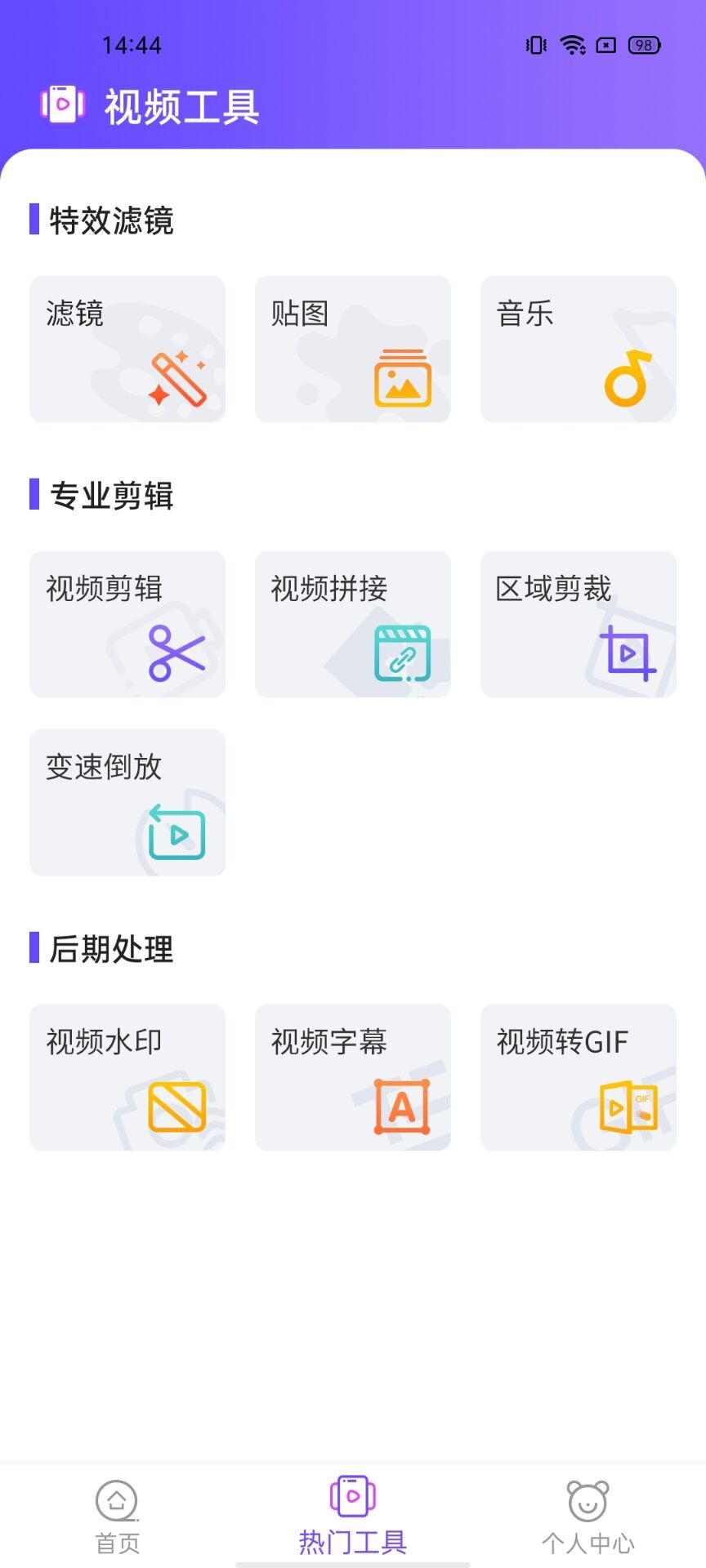
Task: Open 区域剪裁 crop tool
Action: 579,624
